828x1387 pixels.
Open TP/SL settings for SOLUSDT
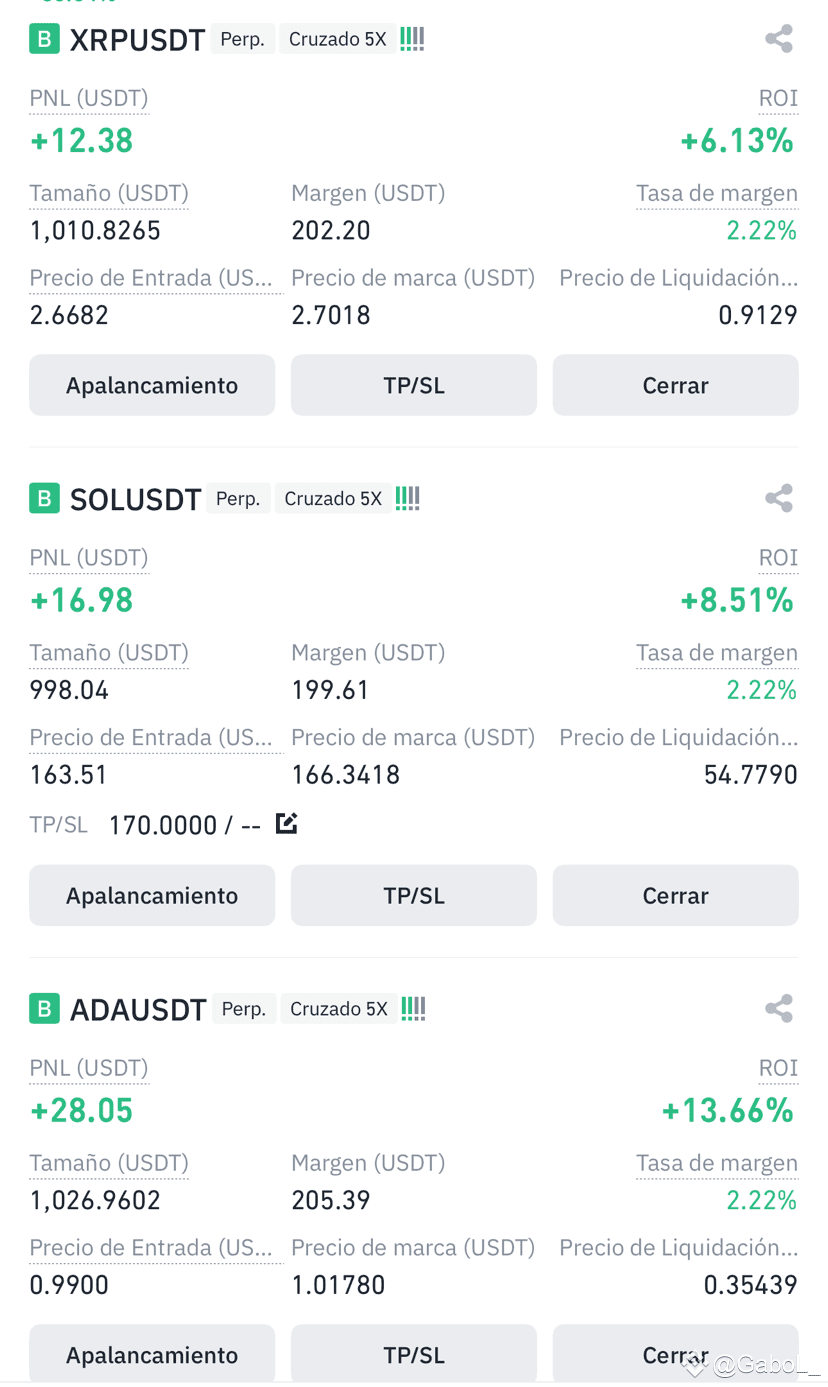[413, 895]
